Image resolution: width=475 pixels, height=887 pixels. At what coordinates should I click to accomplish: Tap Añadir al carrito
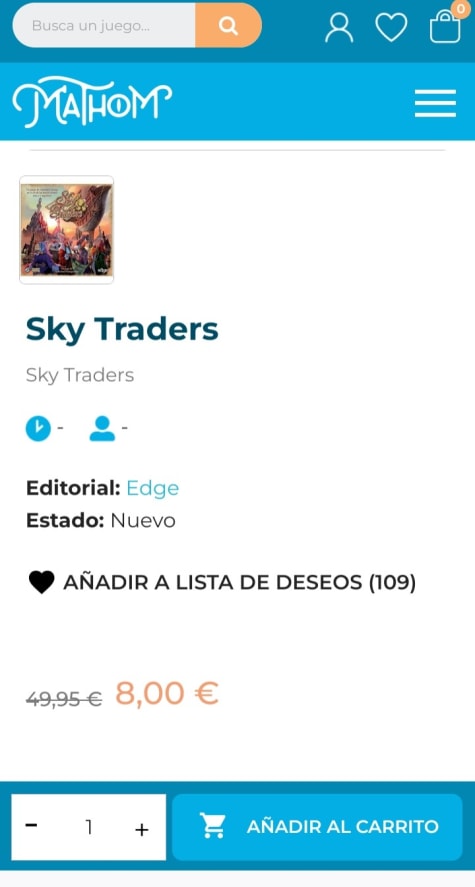click(317, 827)
